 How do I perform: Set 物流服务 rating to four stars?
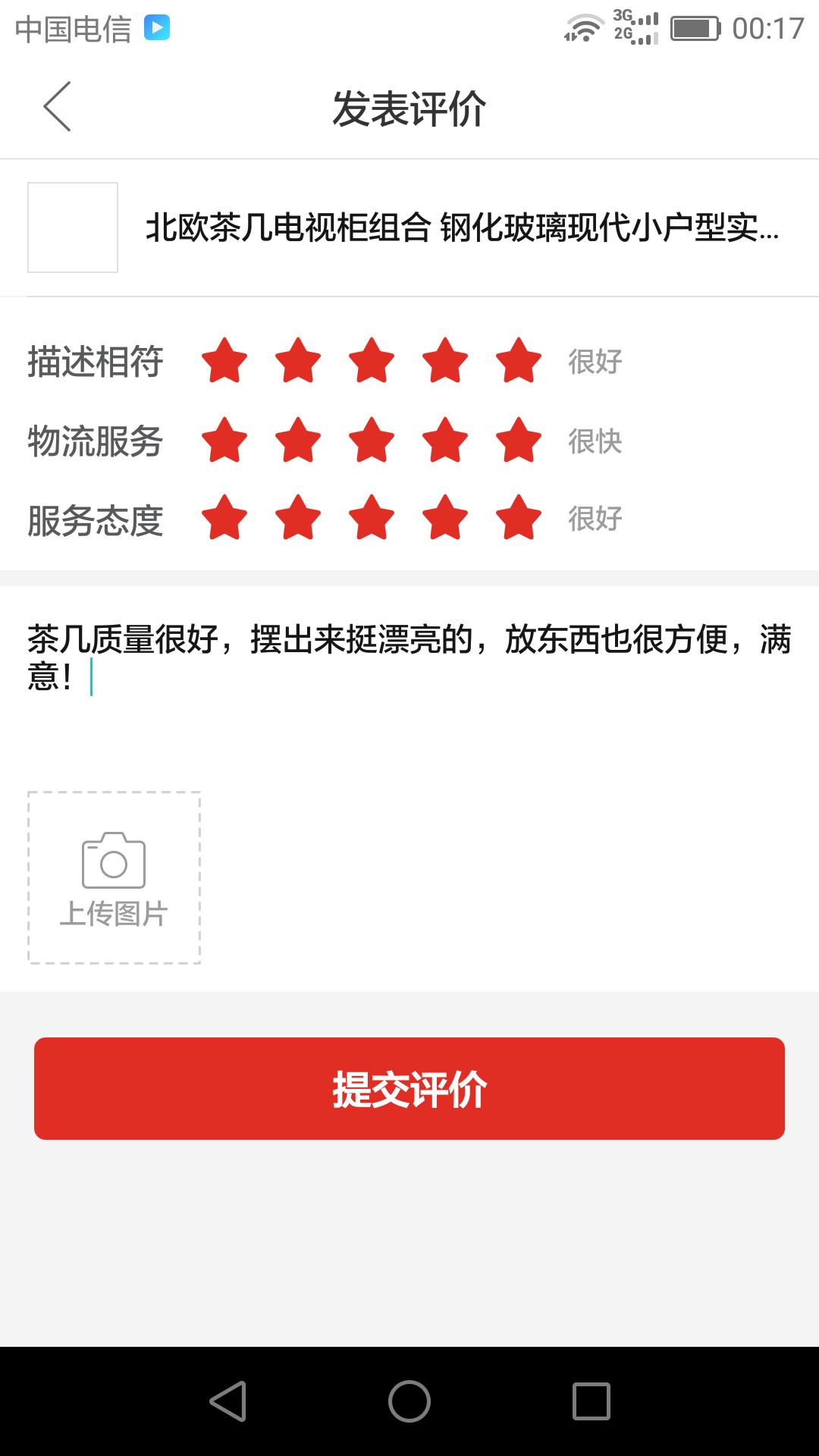(445, 440)
